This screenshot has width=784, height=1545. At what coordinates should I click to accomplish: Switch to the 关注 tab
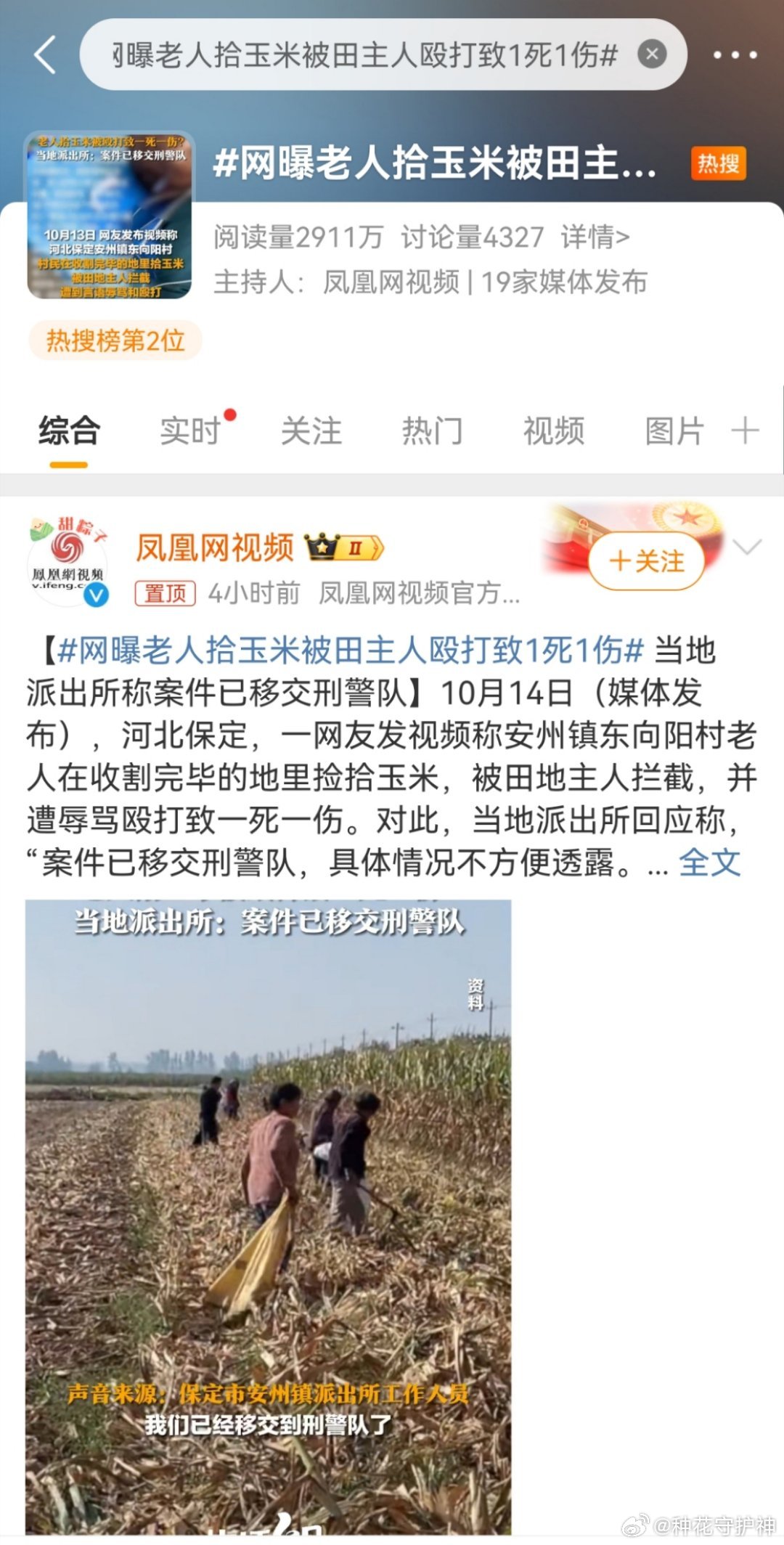[311, 431]
